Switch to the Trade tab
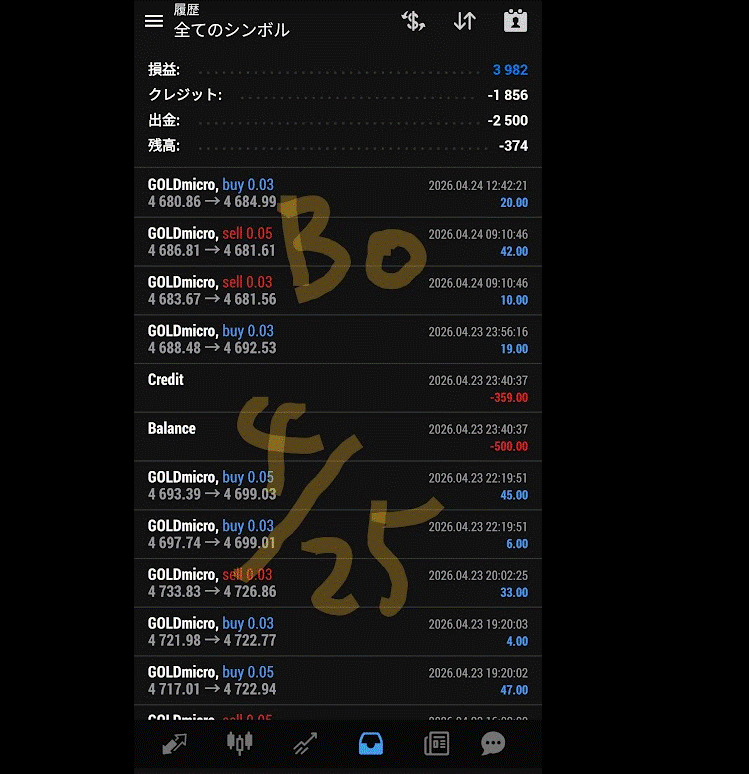This screenshot has width=749, height=774. point(305,743)
